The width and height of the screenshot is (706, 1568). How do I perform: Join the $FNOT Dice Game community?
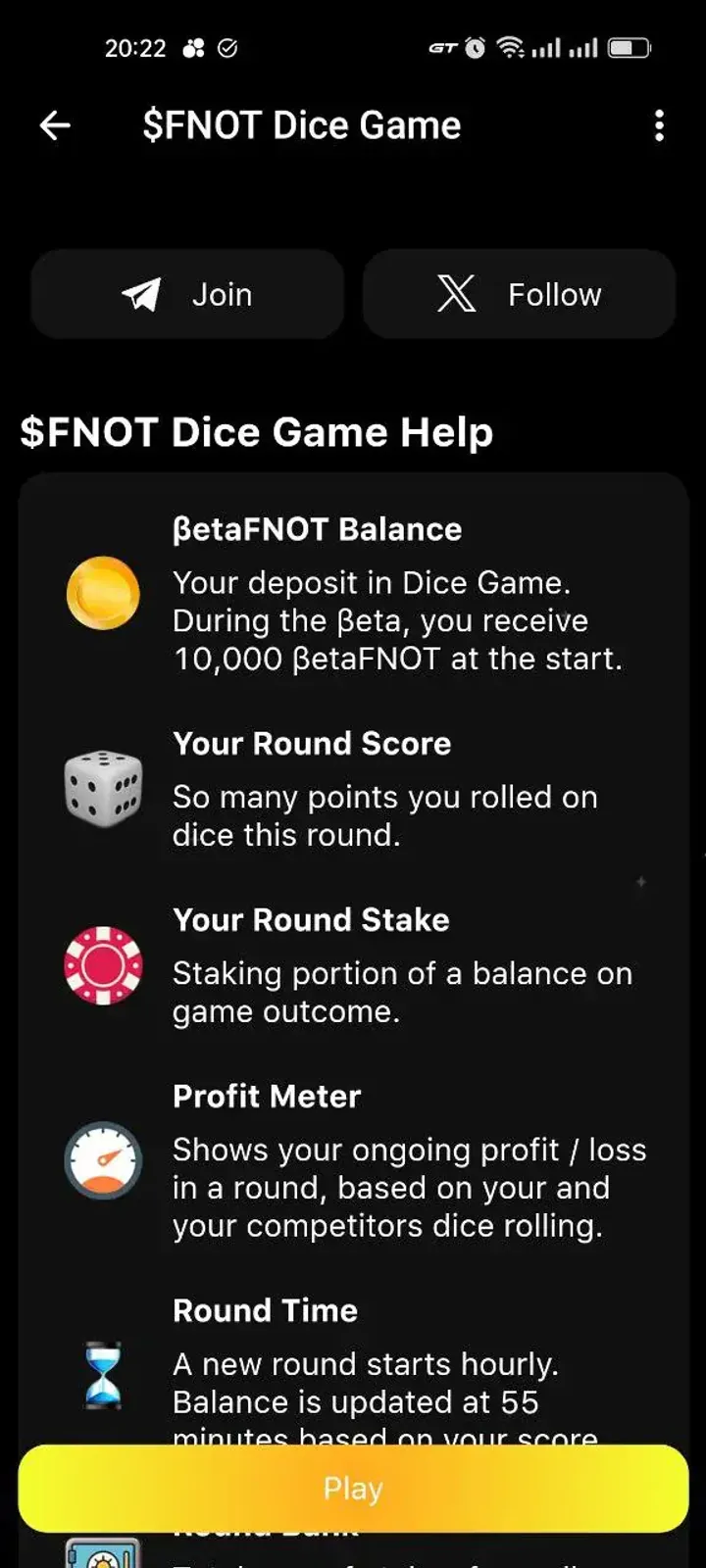point(186,294)
